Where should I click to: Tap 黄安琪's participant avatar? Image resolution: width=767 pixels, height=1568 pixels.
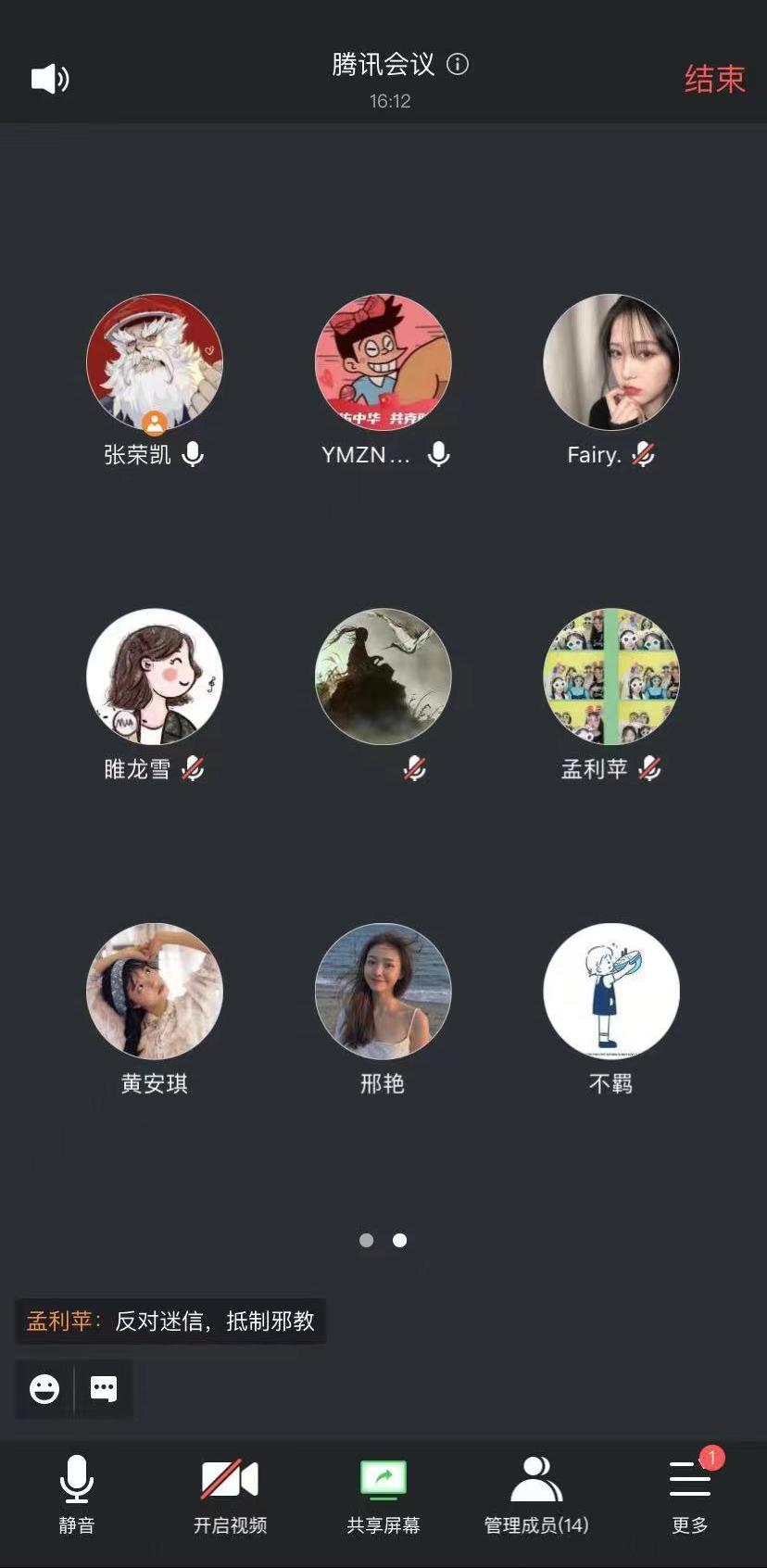(x=155, y=991)
